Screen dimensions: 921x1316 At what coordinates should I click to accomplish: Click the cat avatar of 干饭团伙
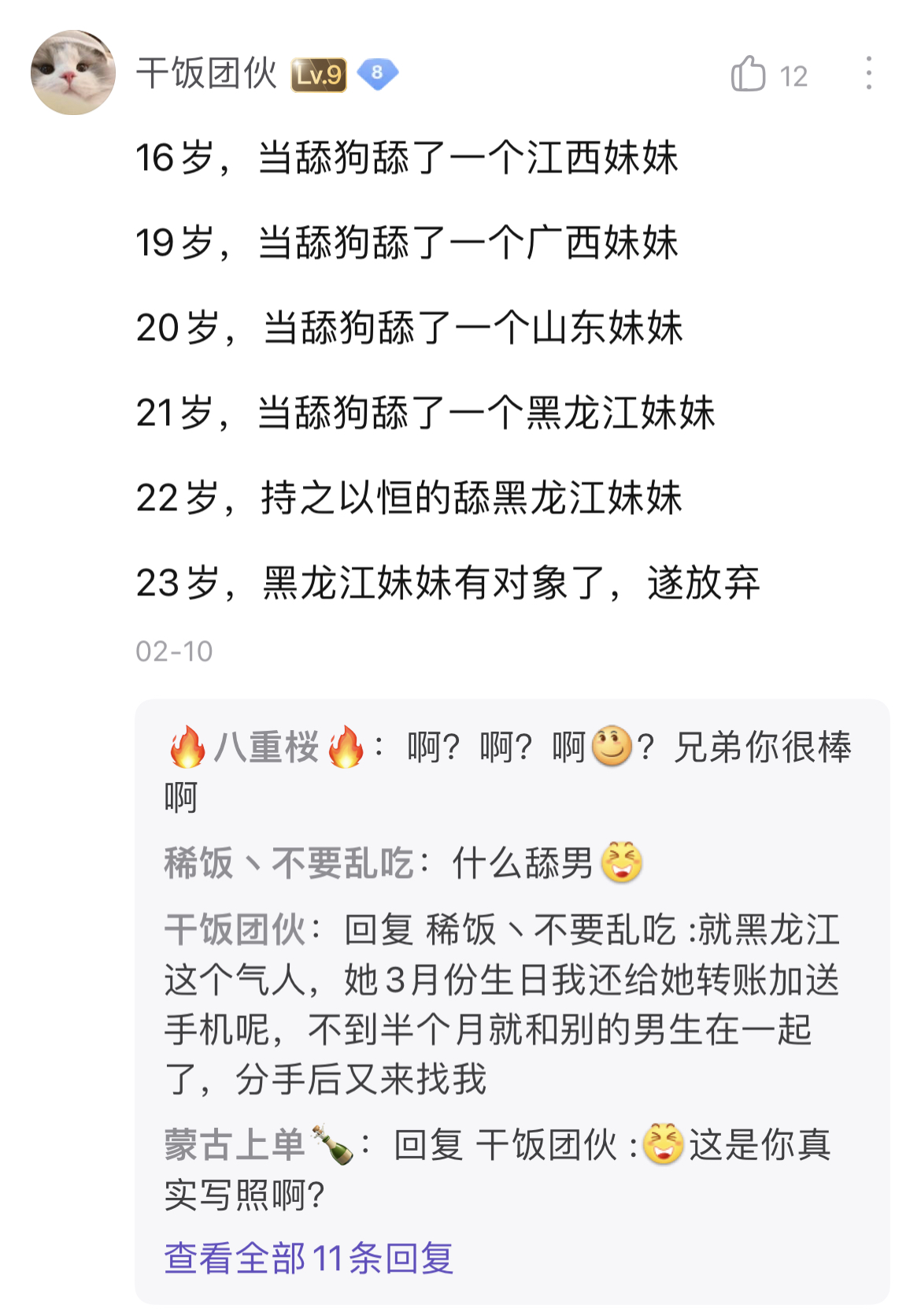tap(73, 73)
